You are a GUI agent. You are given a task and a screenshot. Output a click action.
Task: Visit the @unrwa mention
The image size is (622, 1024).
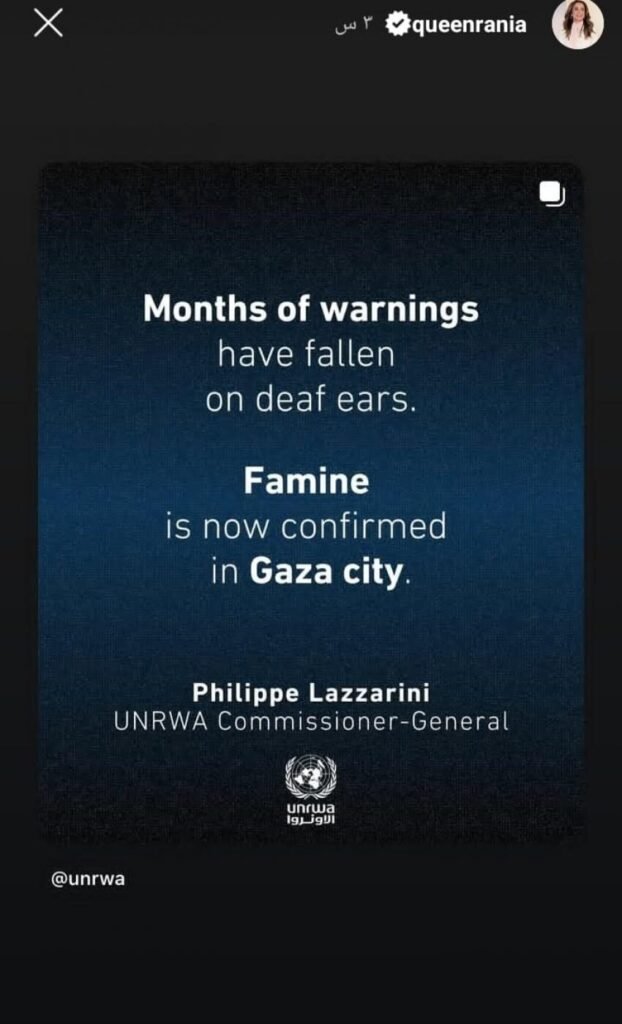(x=88, y=880)
